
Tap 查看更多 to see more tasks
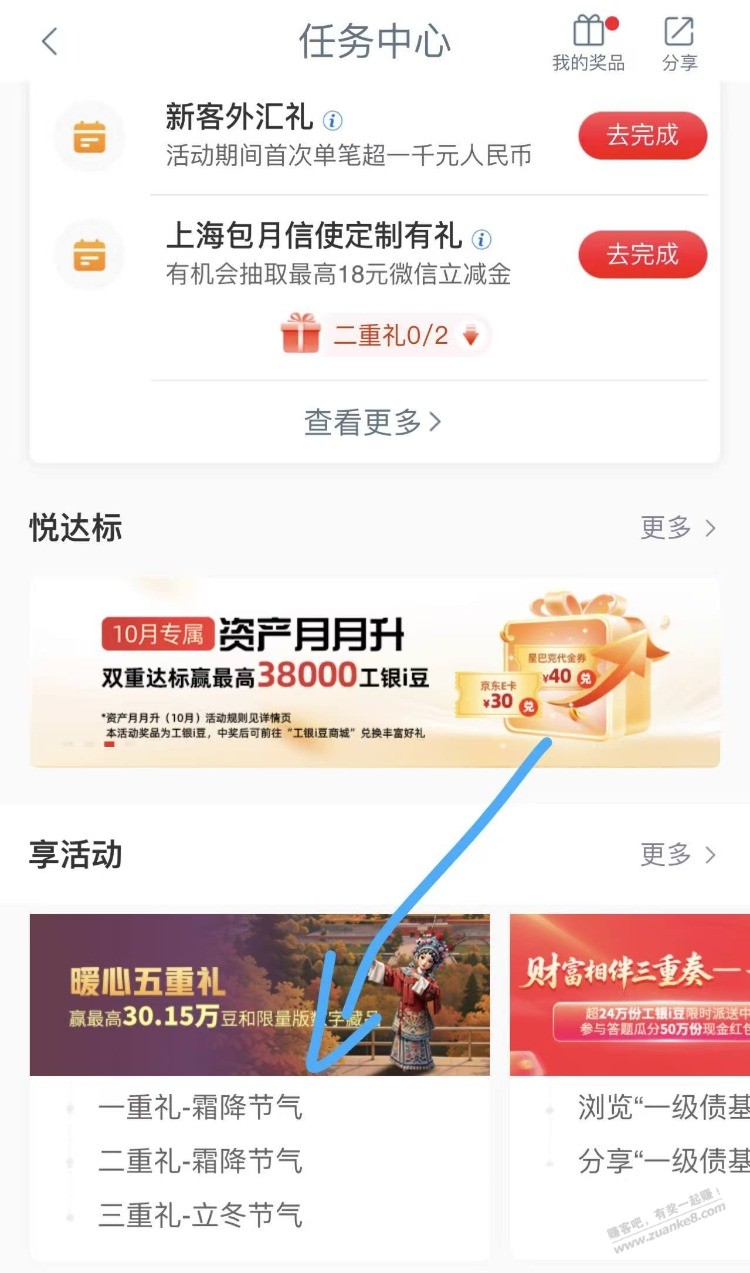pos(372,422)
